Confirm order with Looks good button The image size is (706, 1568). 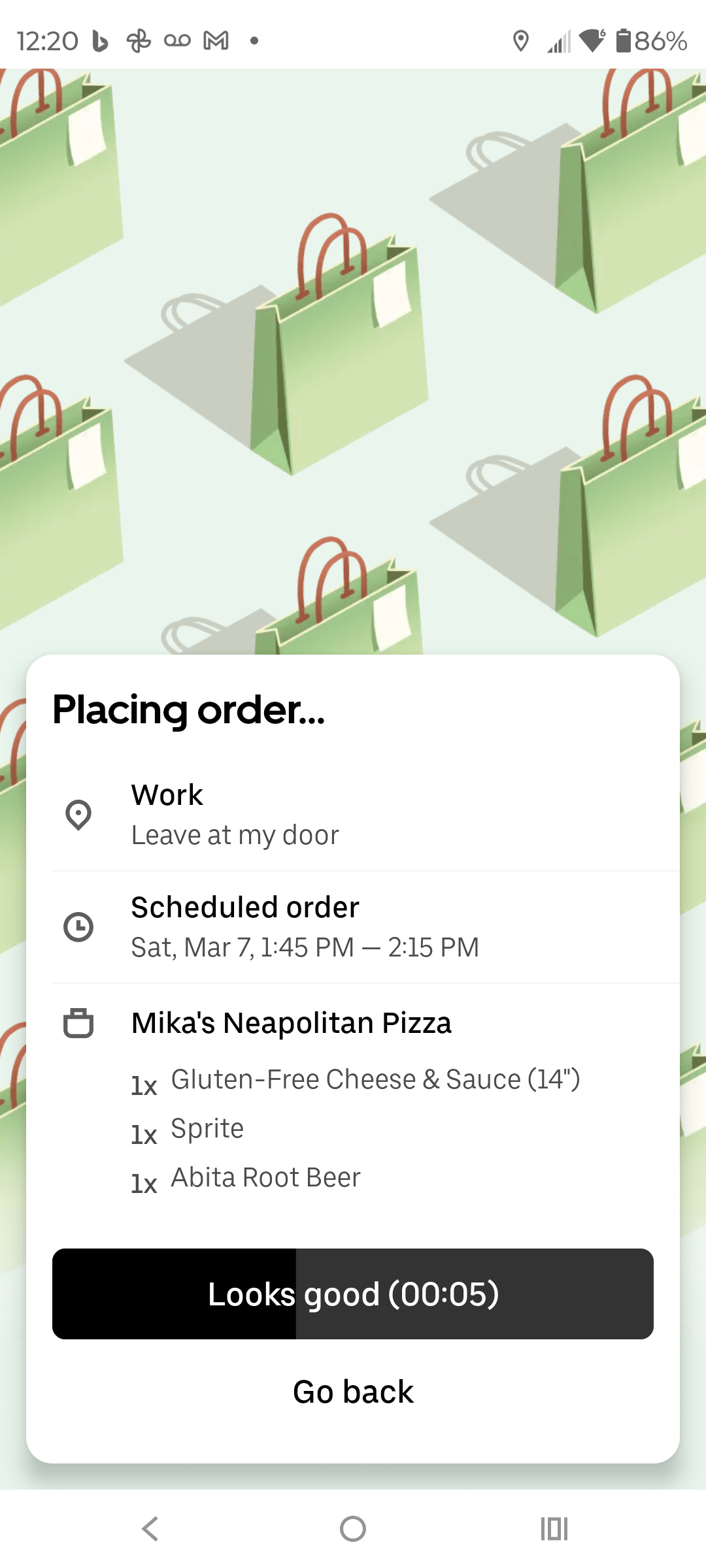353,1294
